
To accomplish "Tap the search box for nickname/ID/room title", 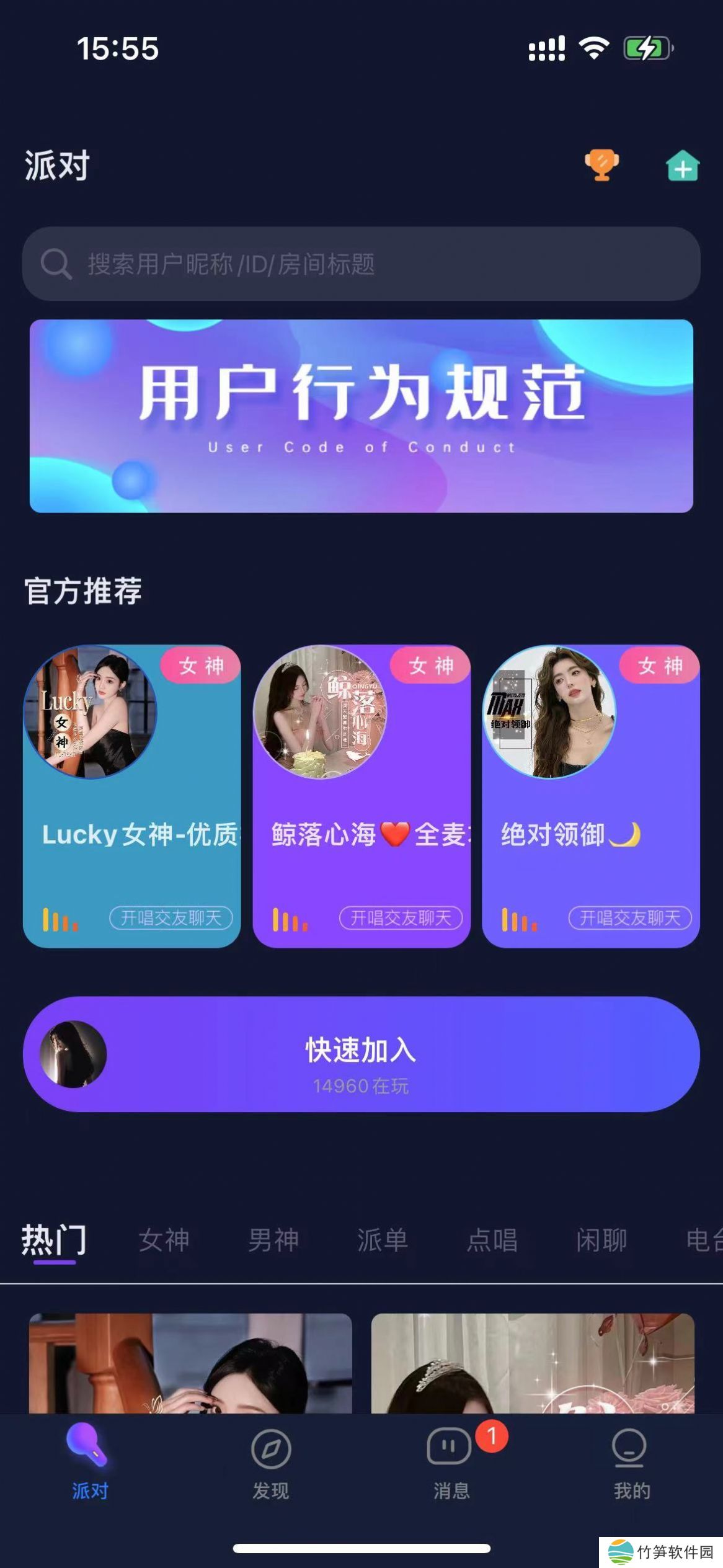I will tap(361, 264).
